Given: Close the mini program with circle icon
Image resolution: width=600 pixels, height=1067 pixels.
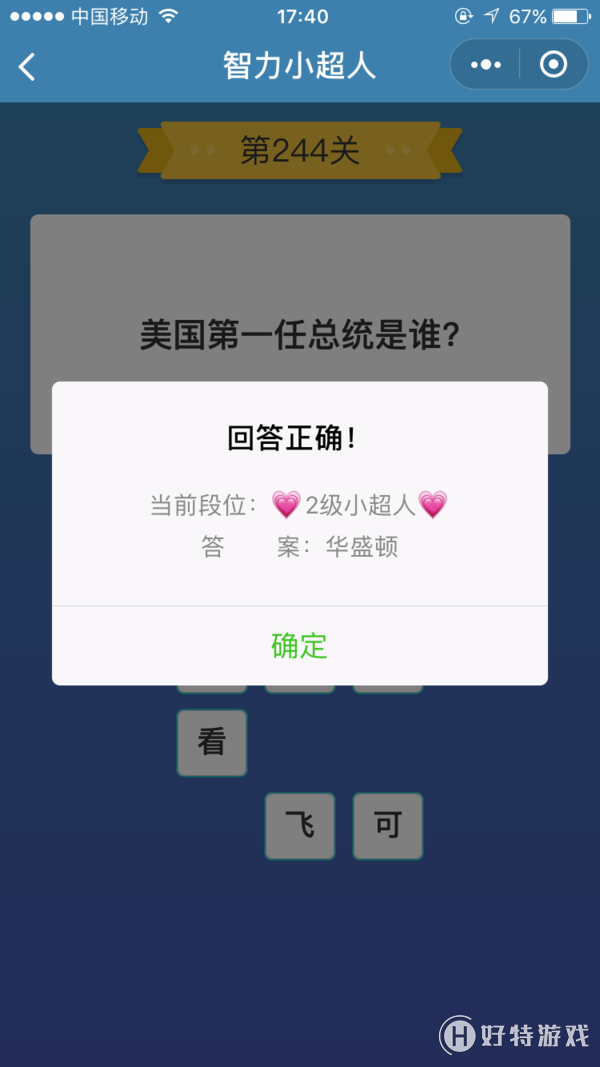Looking at the screenshot, I should 553,65.
